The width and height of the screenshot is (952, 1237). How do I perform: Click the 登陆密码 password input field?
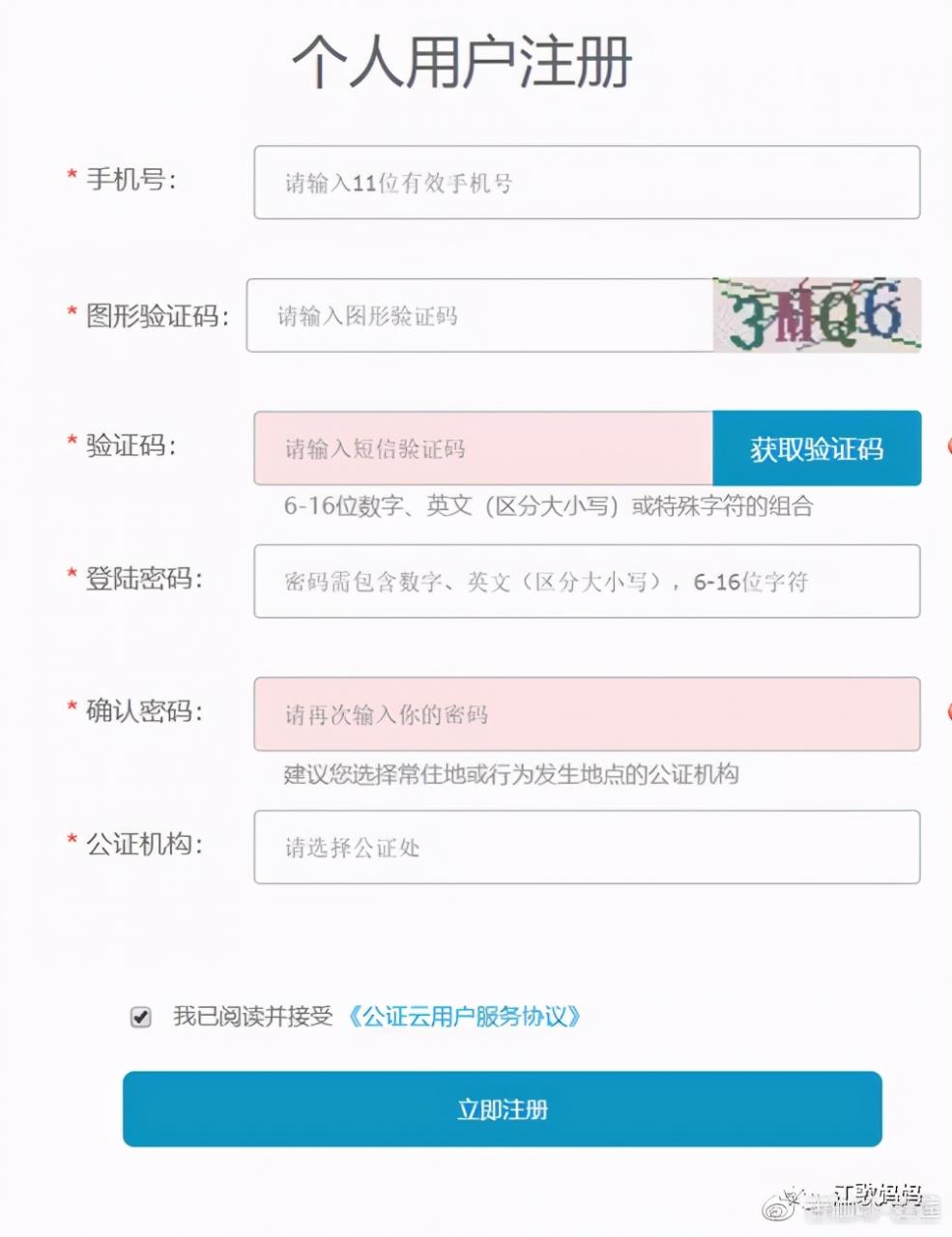[587, 581]
